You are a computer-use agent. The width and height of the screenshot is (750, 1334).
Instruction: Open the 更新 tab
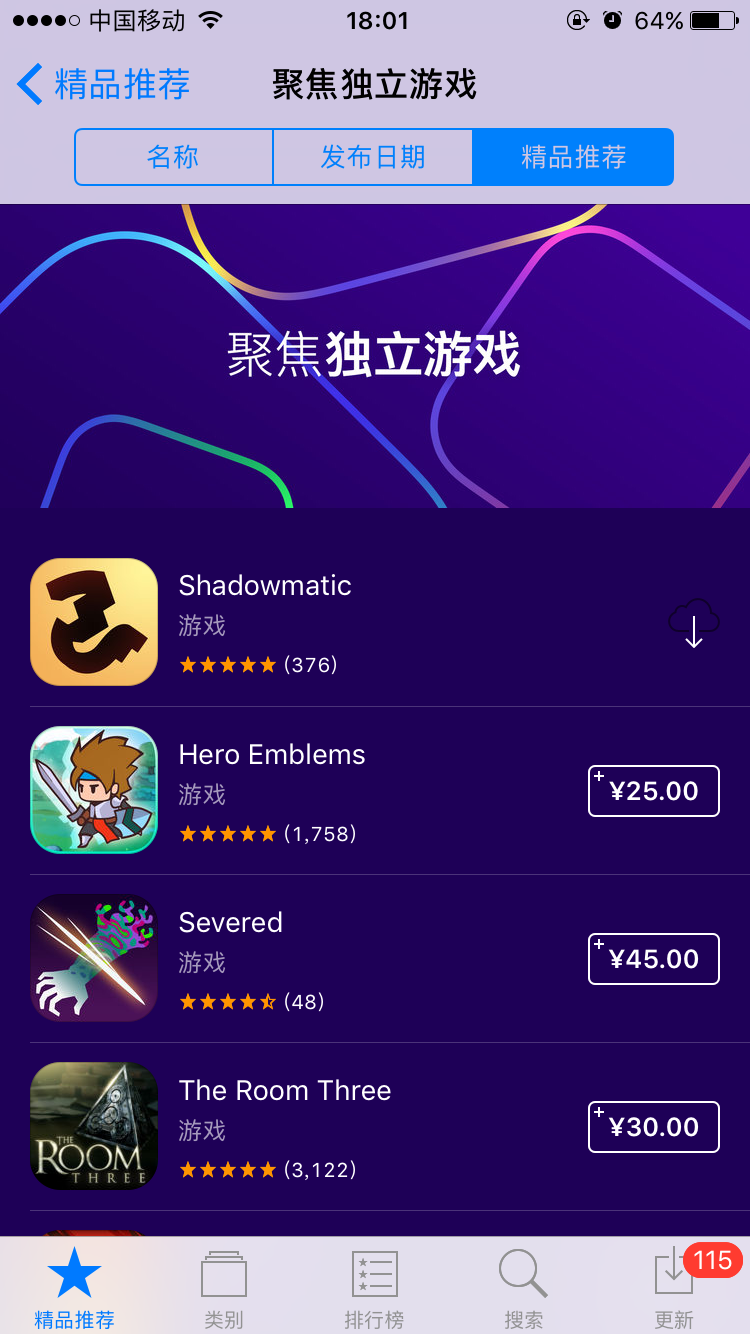coord(674,1288)
